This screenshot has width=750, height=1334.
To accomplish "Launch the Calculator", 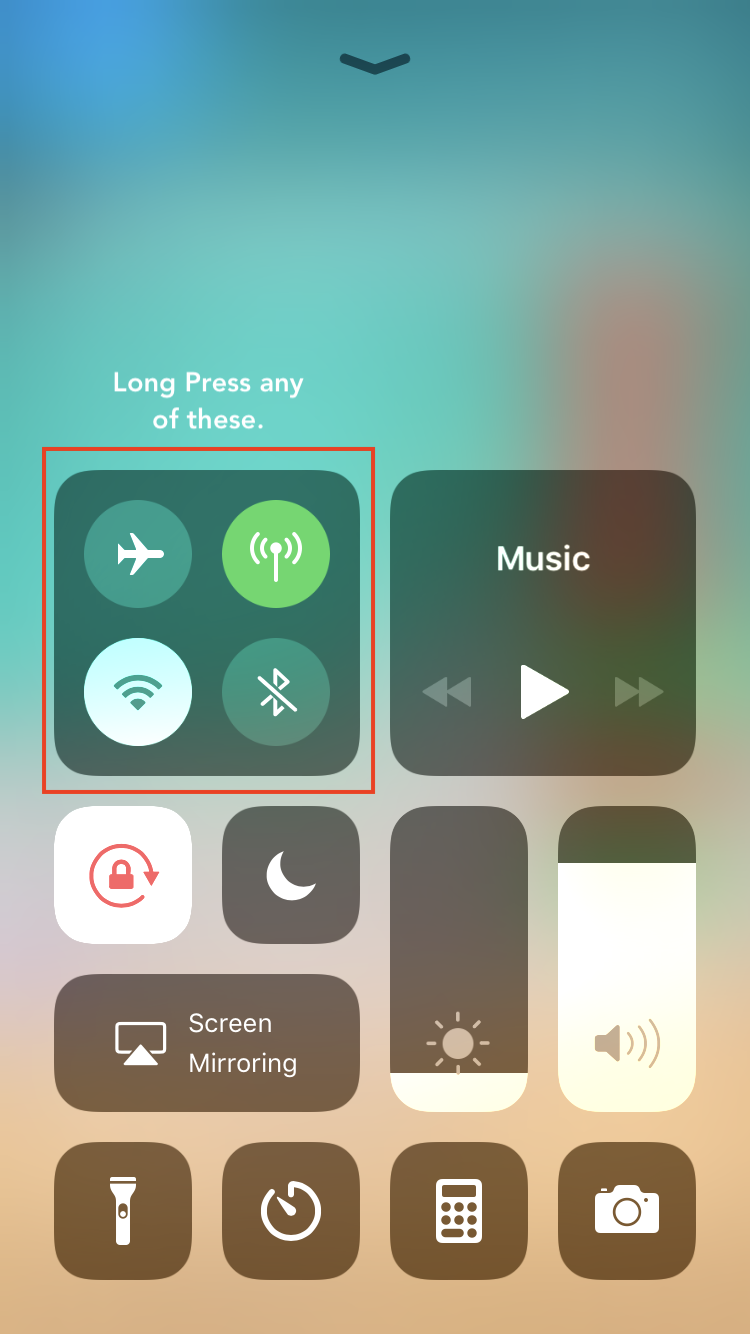I will point(459,1211).
